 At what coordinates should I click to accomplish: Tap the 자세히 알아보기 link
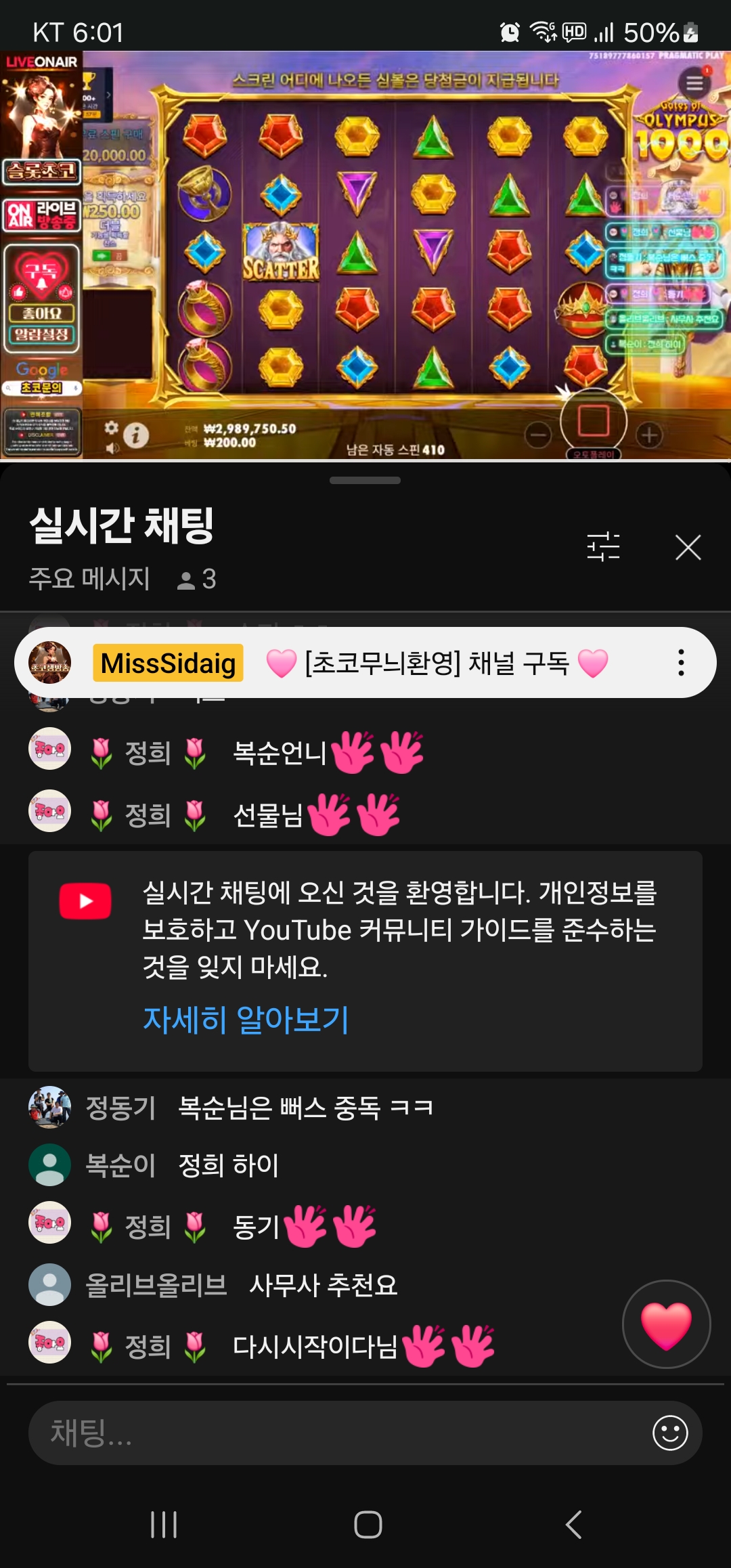[246, 1020]
